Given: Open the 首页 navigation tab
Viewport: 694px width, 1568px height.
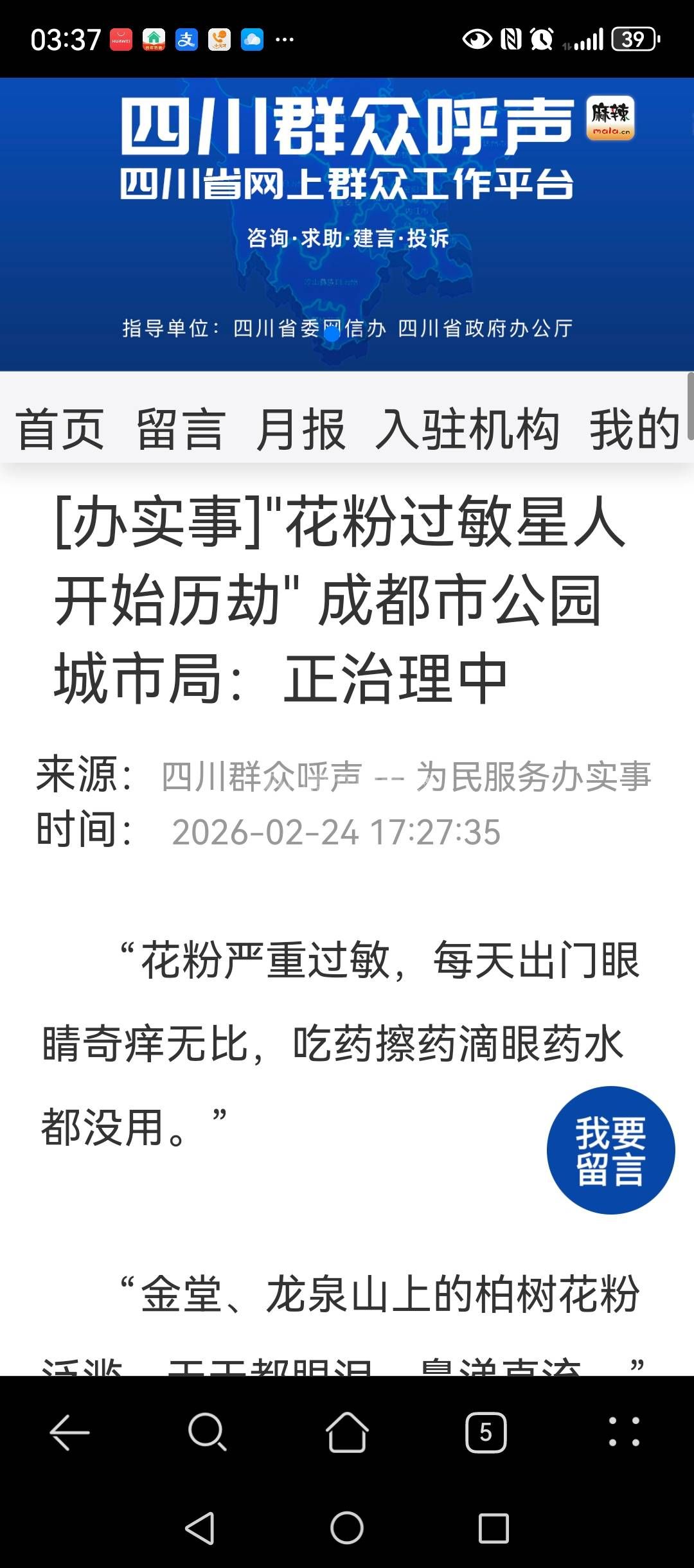Looking at the screenshot, I should (60, 429).
